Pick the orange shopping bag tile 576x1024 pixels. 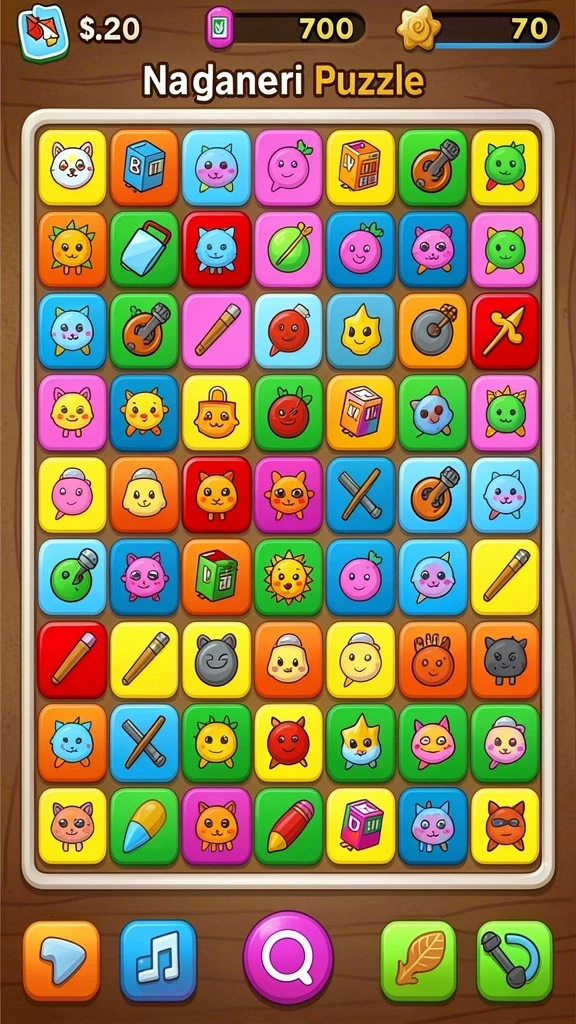click(216, 413)
